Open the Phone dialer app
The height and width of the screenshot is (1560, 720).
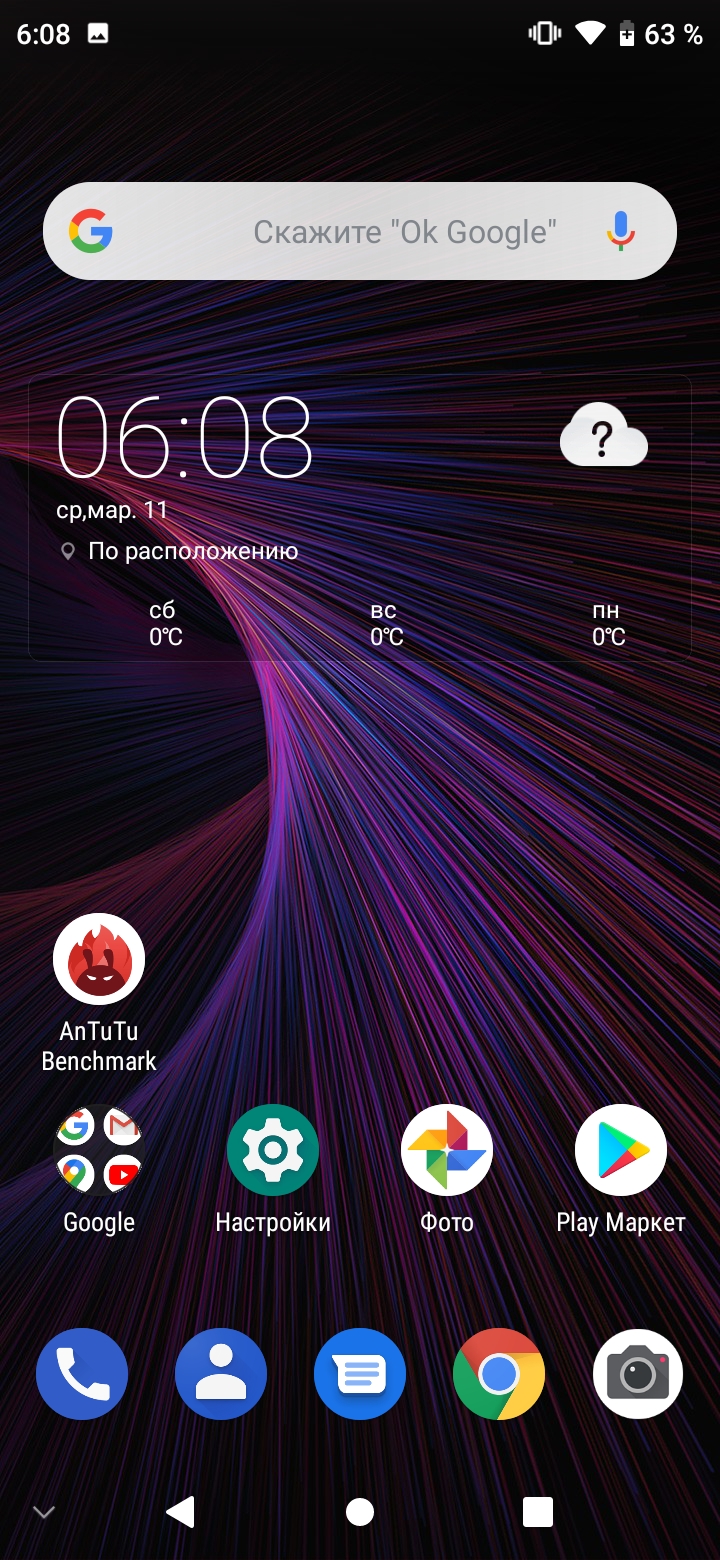click(x=82, y=1374)
